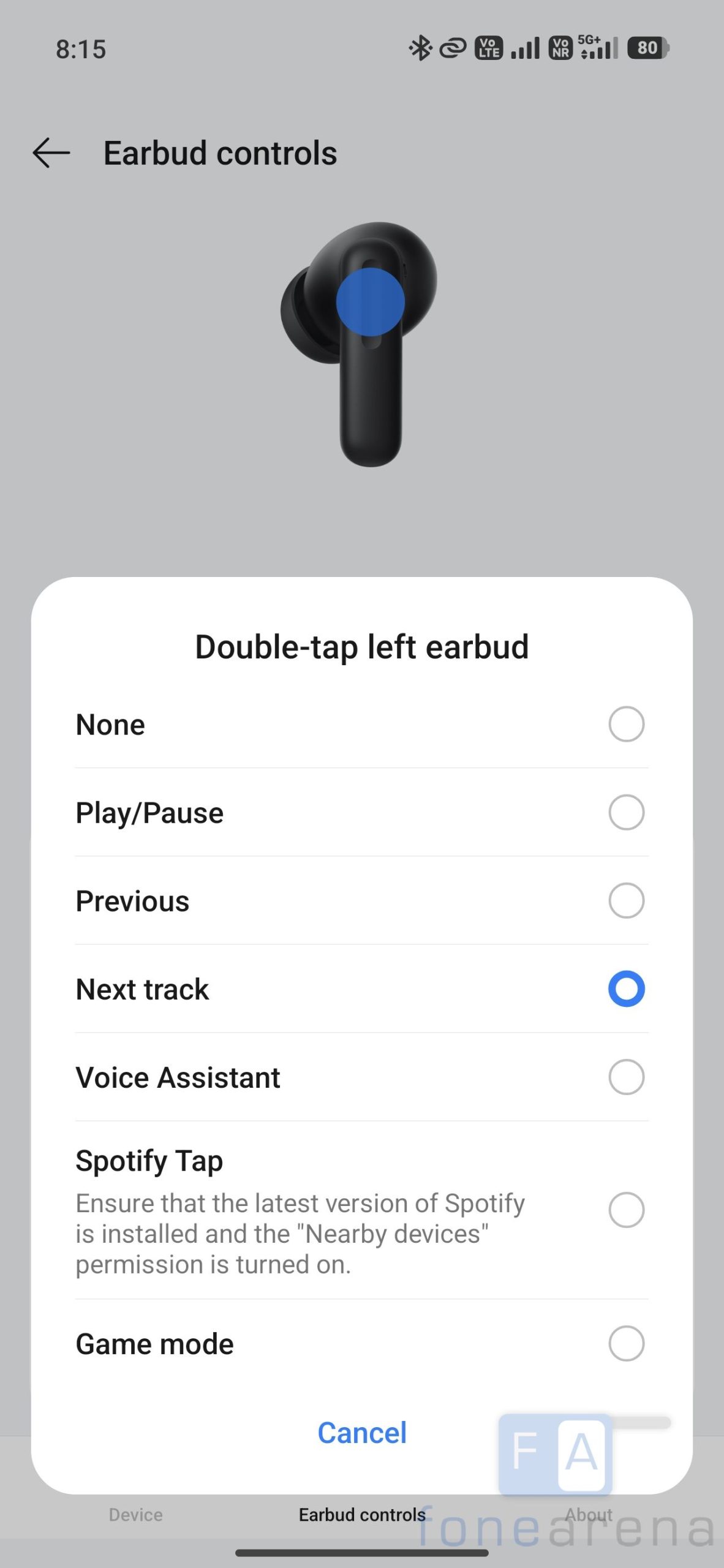
Task: Choose Play/Pause for double-tap
Action: pyautogui.click(x=625, y=812)
